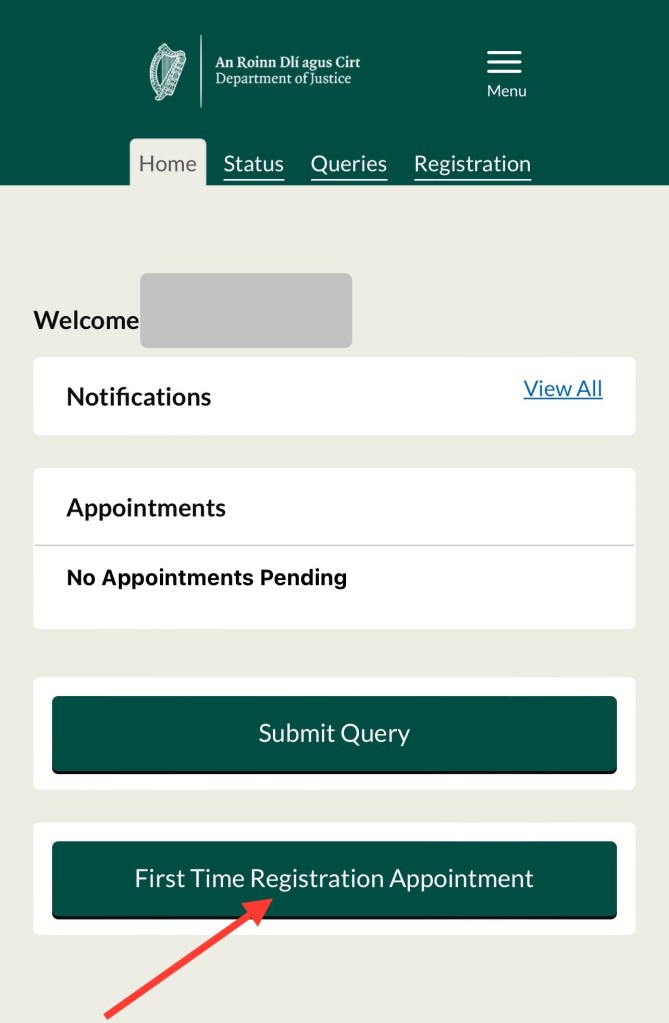
Task: Book a First Time Registration Appointment
Action: (334, 879)
